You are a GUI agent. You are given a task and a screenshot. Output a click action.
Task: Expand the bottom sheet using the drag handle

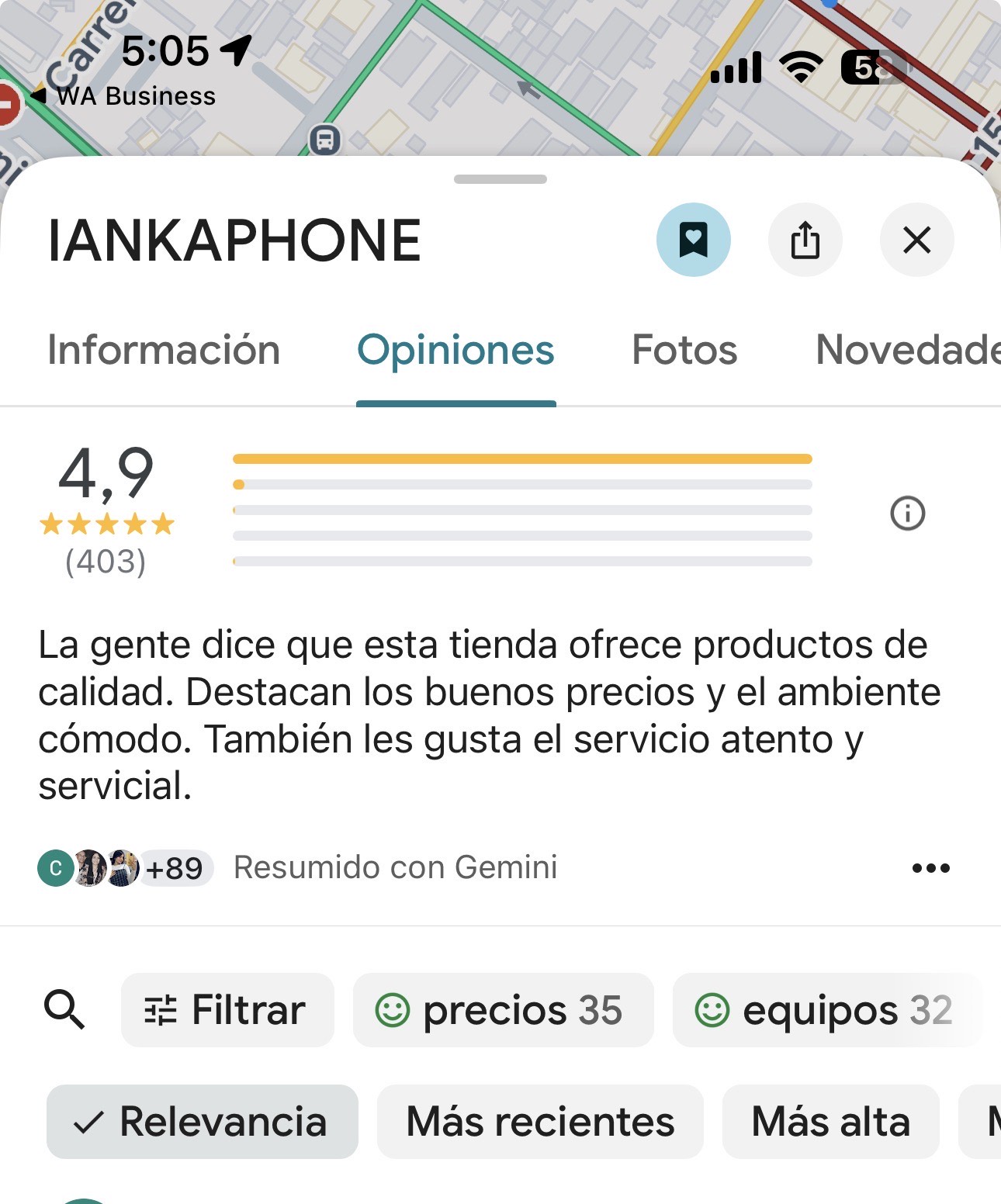click(500, 179)
